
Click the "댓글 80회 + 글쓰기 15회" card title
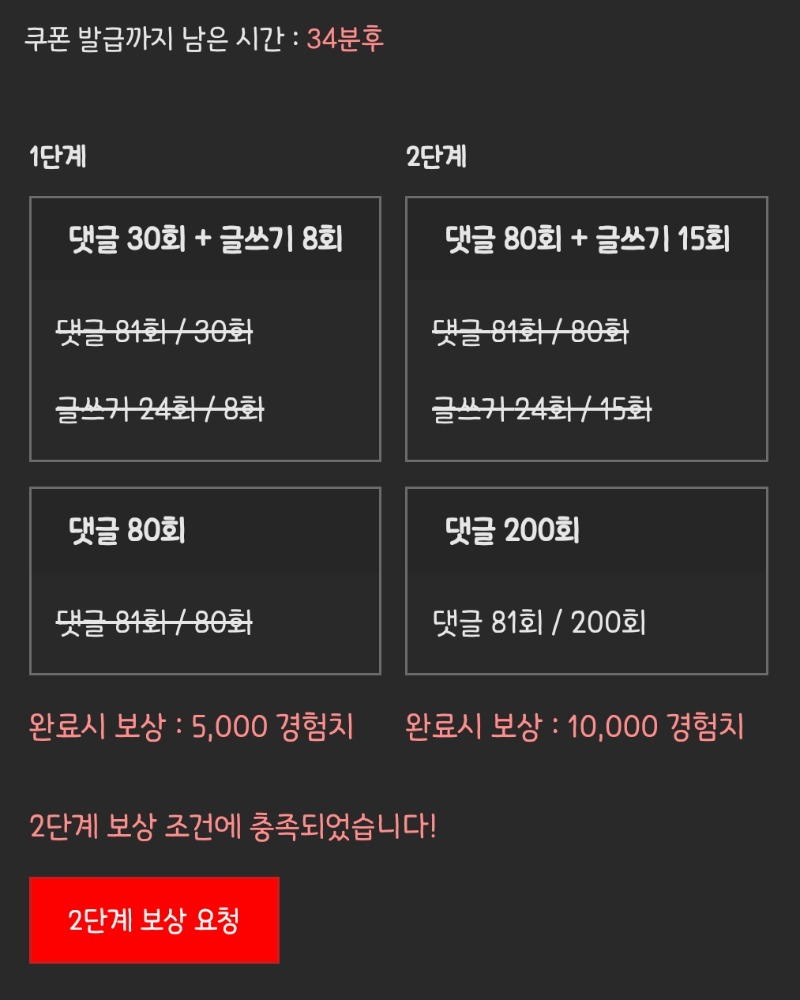(588, 240)
